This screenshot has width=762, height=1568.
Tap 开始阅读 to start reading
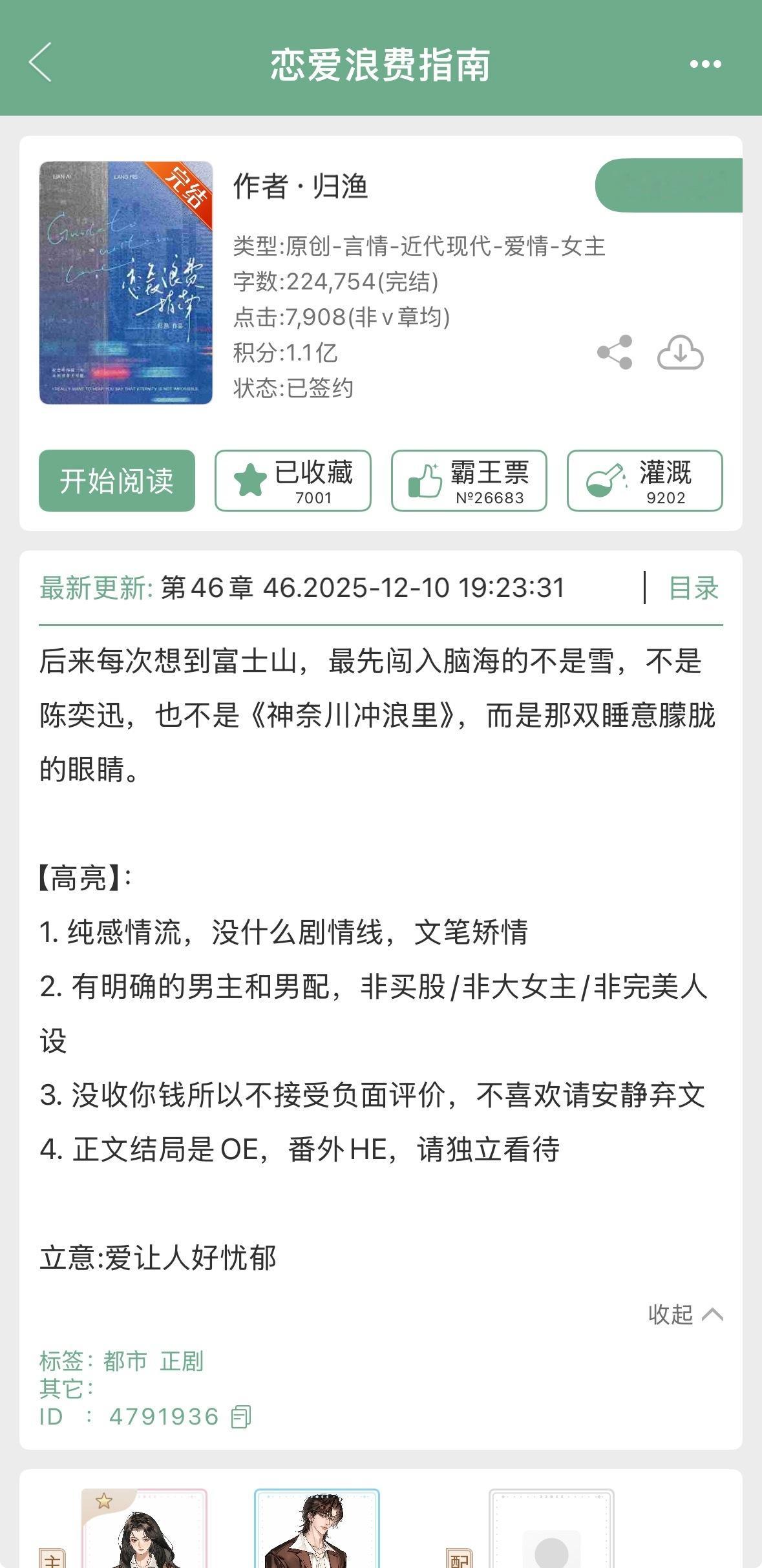(x=117, y=480)
